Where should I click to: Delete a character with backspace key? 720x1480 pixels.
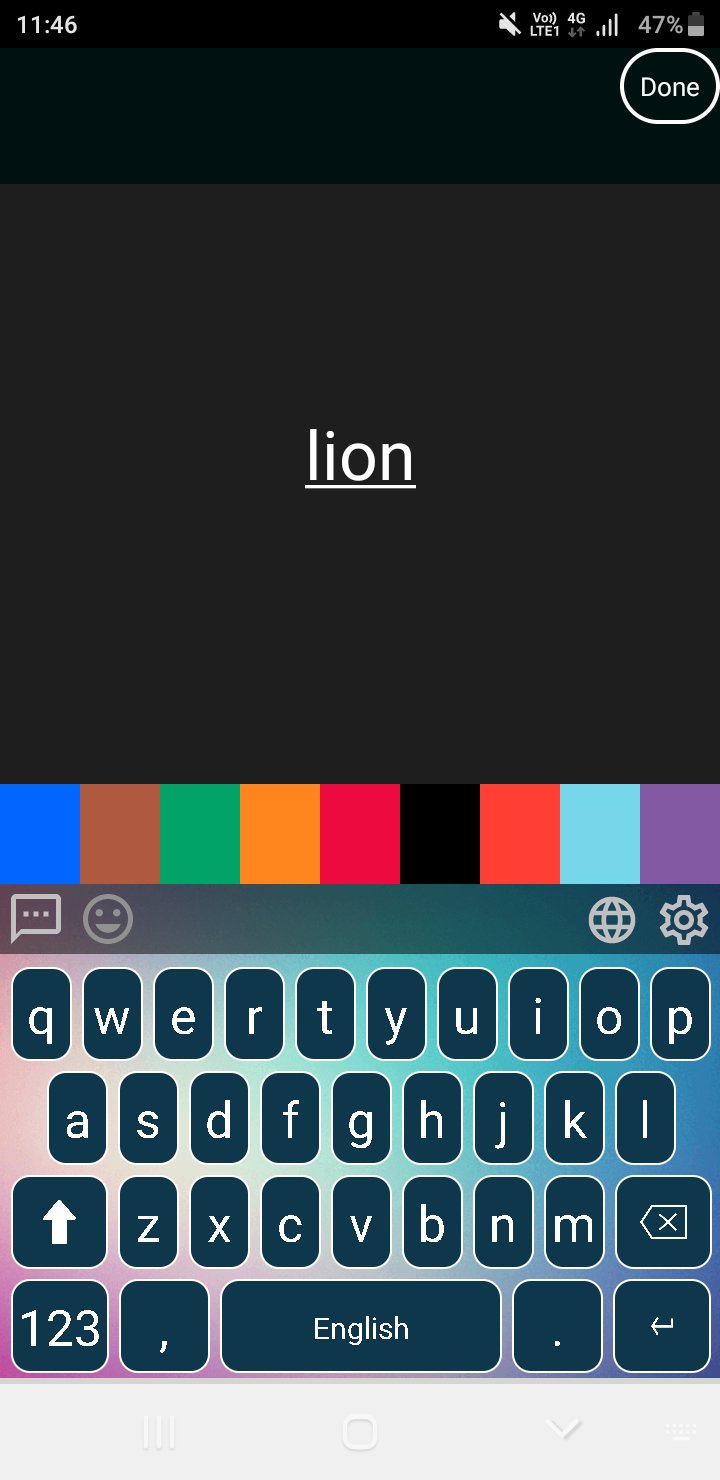click(662, 1222)
